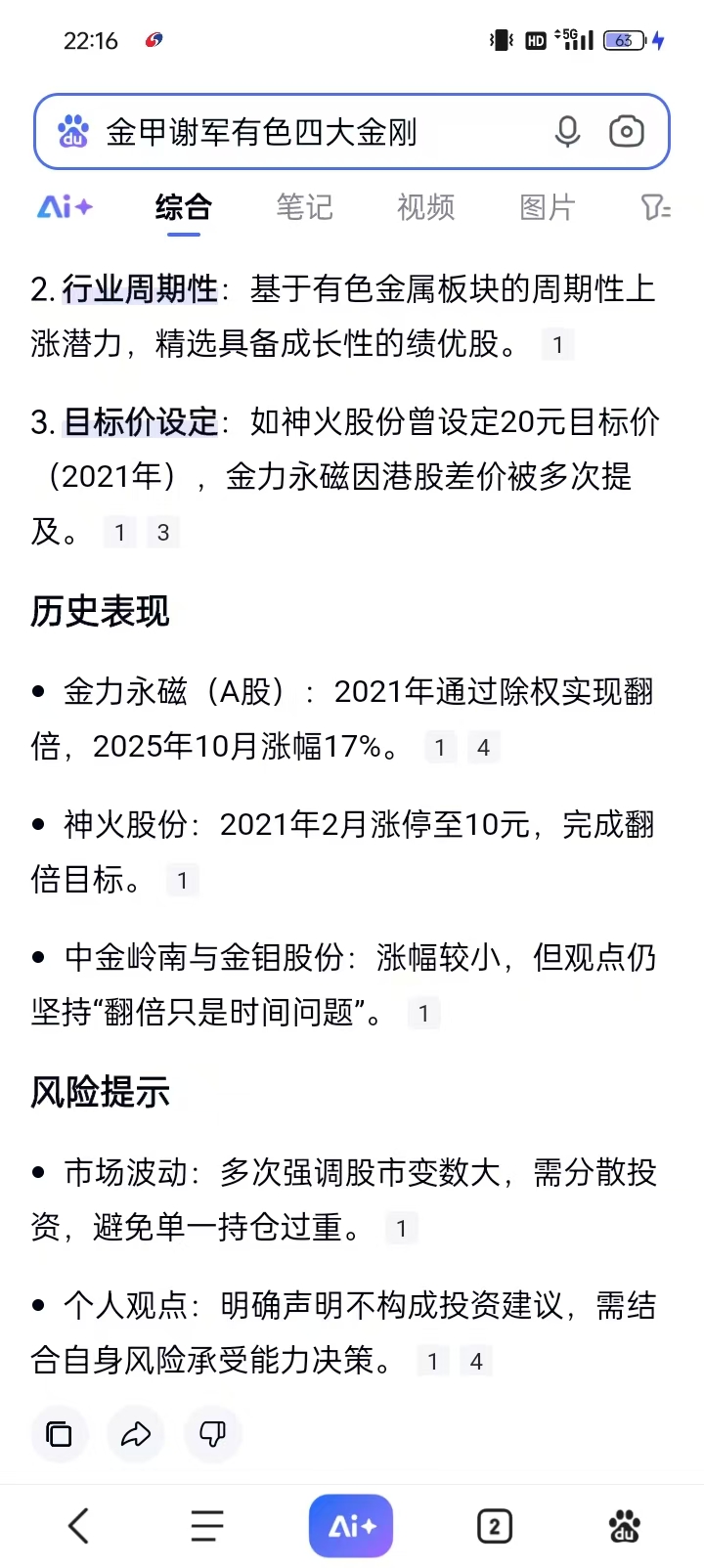Go back to the previous page
The image size is (704, 1568).
[79, 1526]
